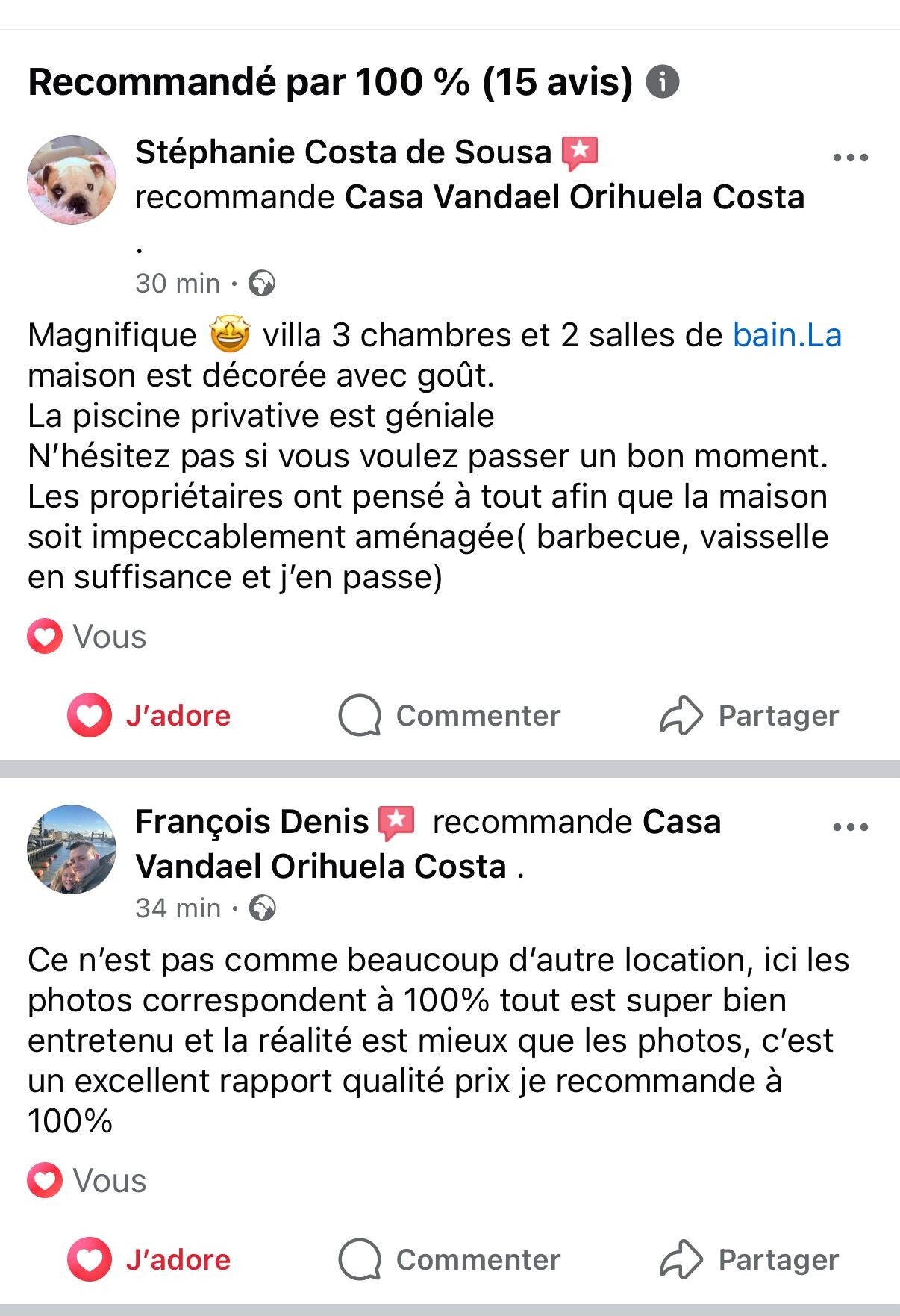Visit Stéphanie Costa de Sousa's profile name
This screenshot has width=900, height=1316.
343,152
